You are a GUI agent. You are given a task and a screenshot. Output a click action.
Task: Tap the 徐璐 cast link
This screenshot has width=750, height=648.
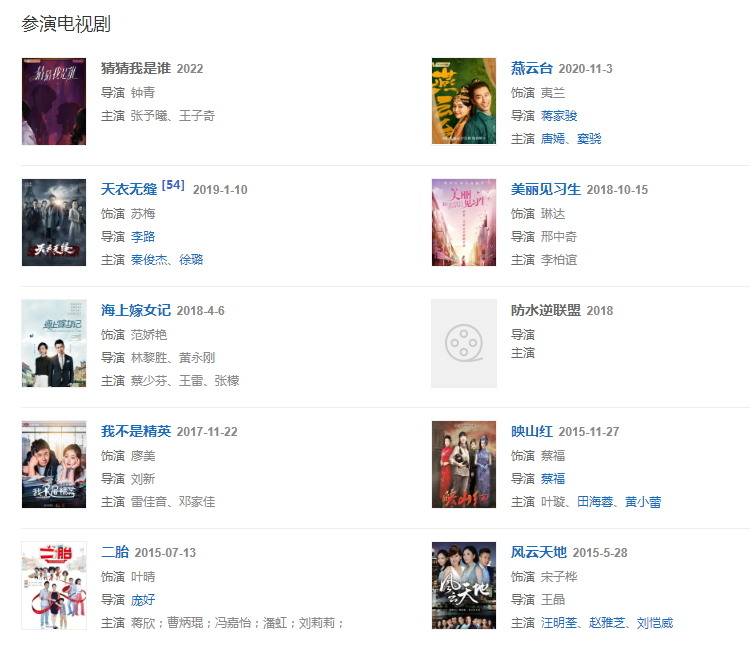191,260
